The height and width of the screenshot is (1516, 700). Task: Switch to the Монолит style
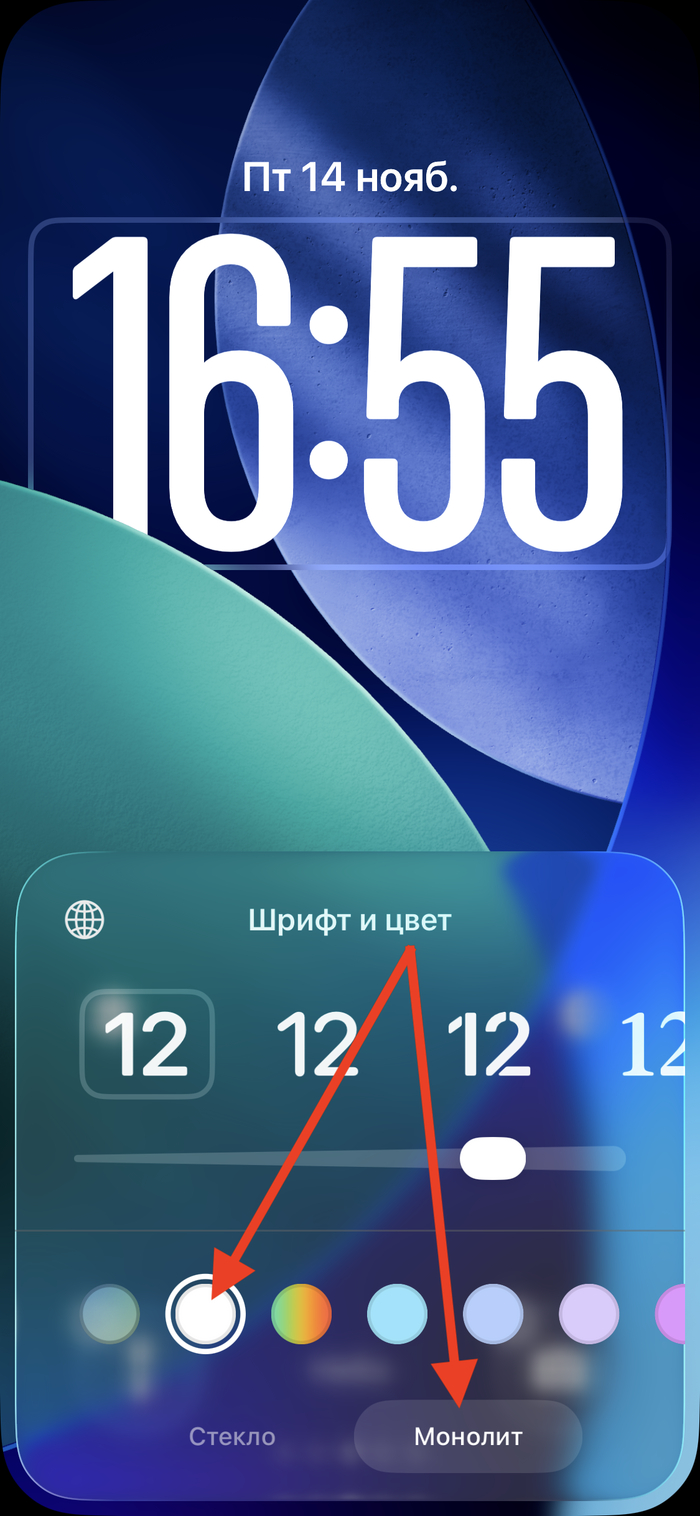pos(468,1437)
